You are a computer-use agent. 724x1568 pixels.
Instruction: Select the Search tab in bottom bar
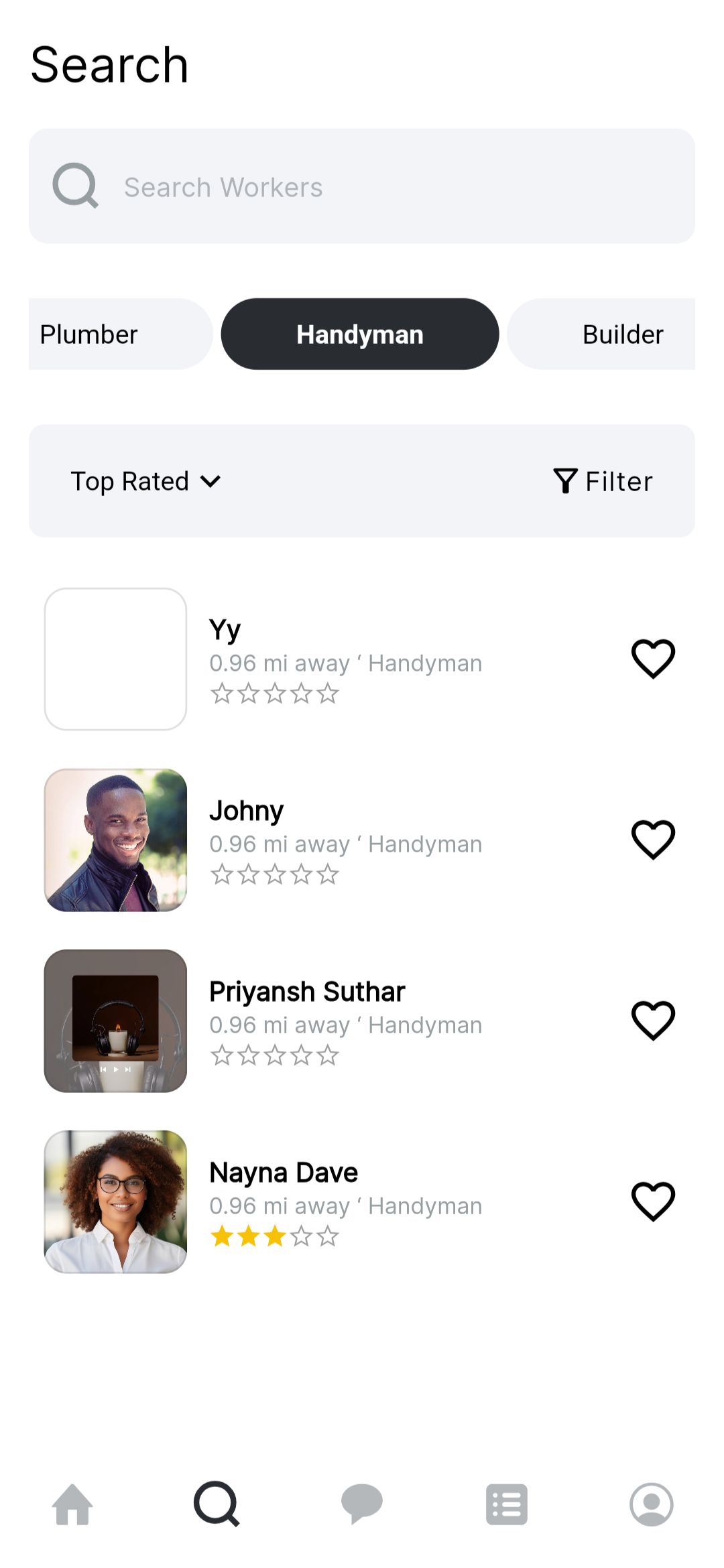coord(217,1504)
